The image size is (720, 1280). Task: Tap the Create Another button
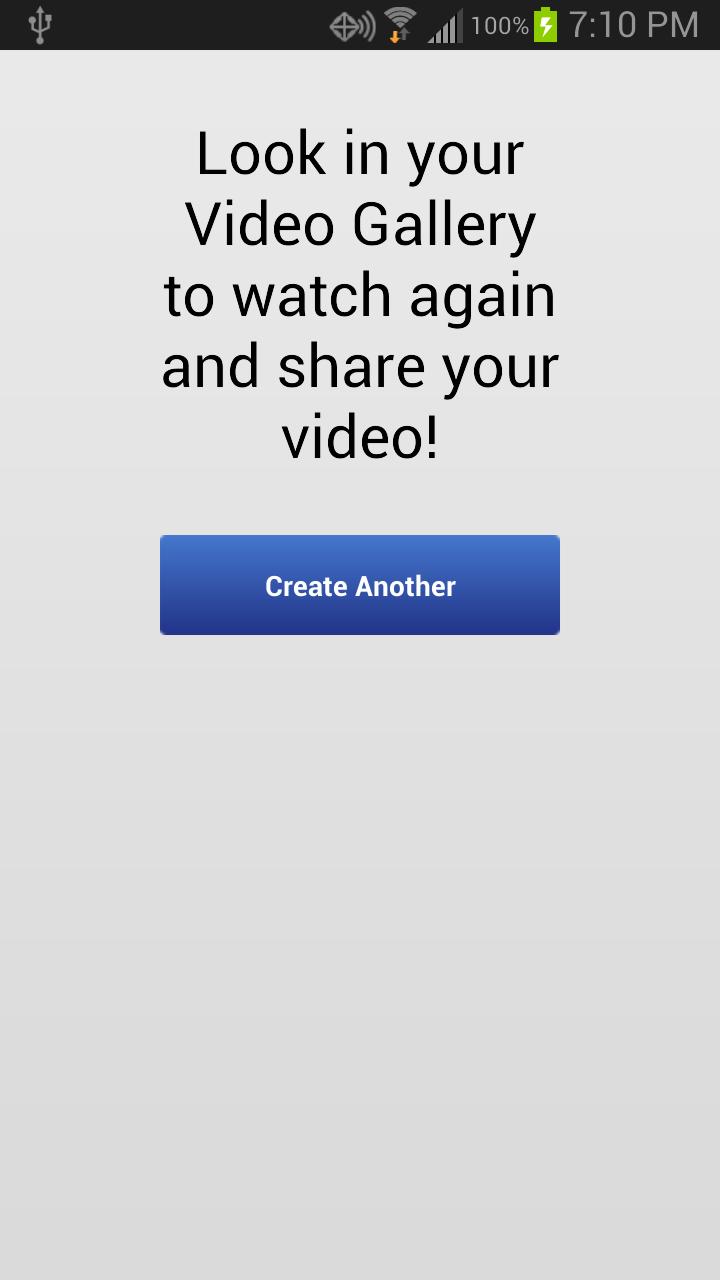tap(360, 585)
